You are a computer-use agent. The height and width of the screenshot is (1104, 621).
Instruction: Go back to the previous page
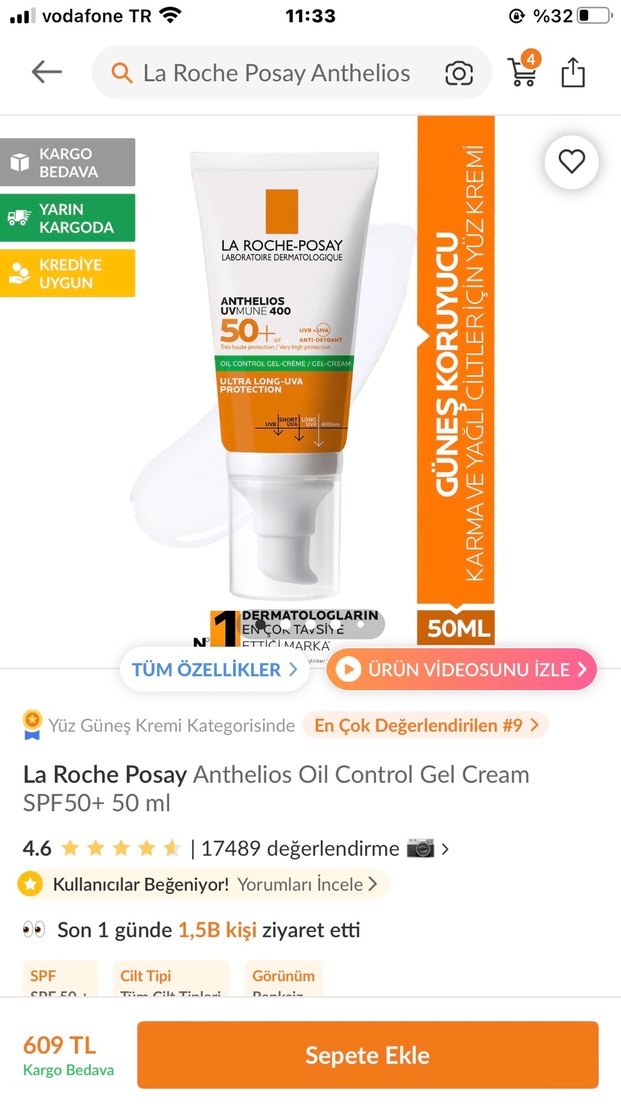(46, 72)
